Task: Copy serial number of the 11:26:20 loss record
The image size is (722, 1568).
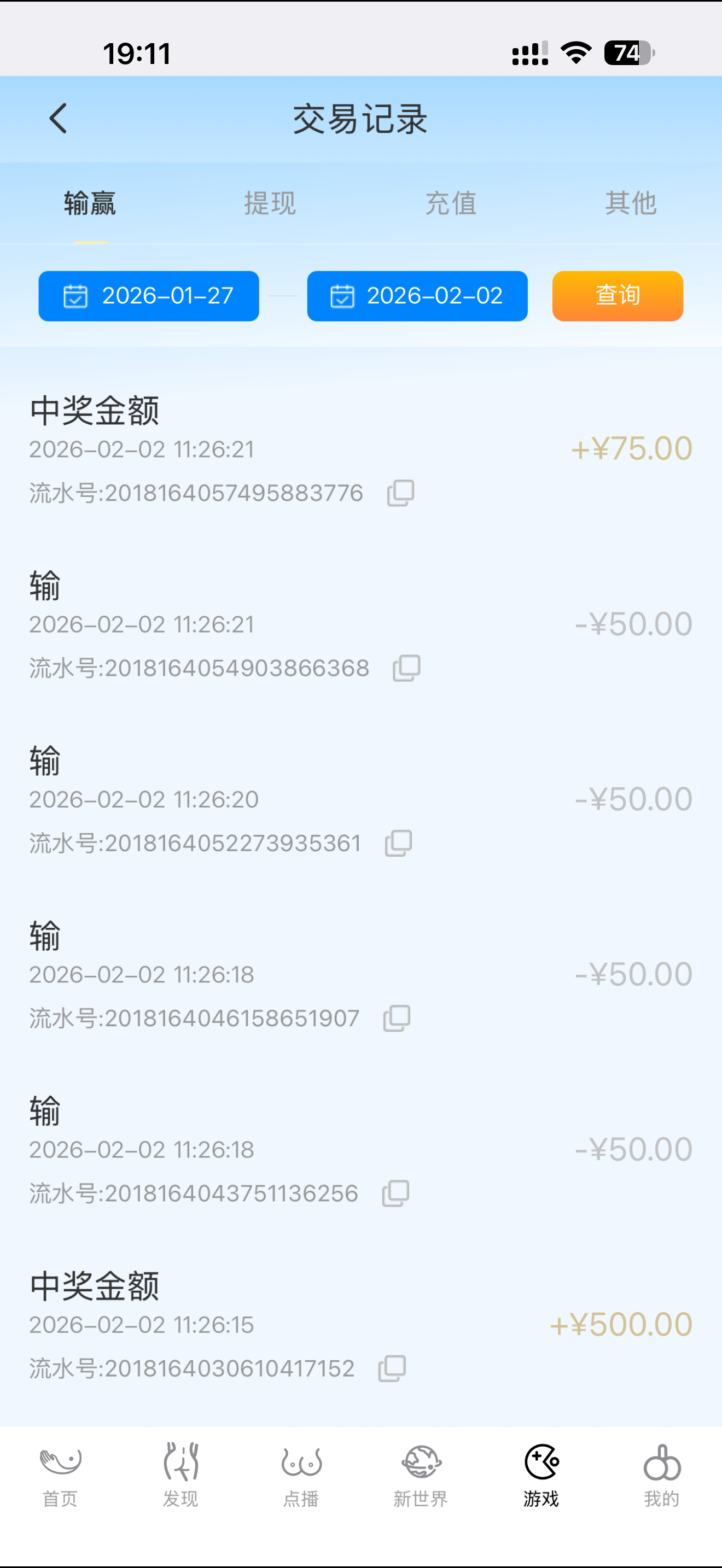Action: (399, 843)
